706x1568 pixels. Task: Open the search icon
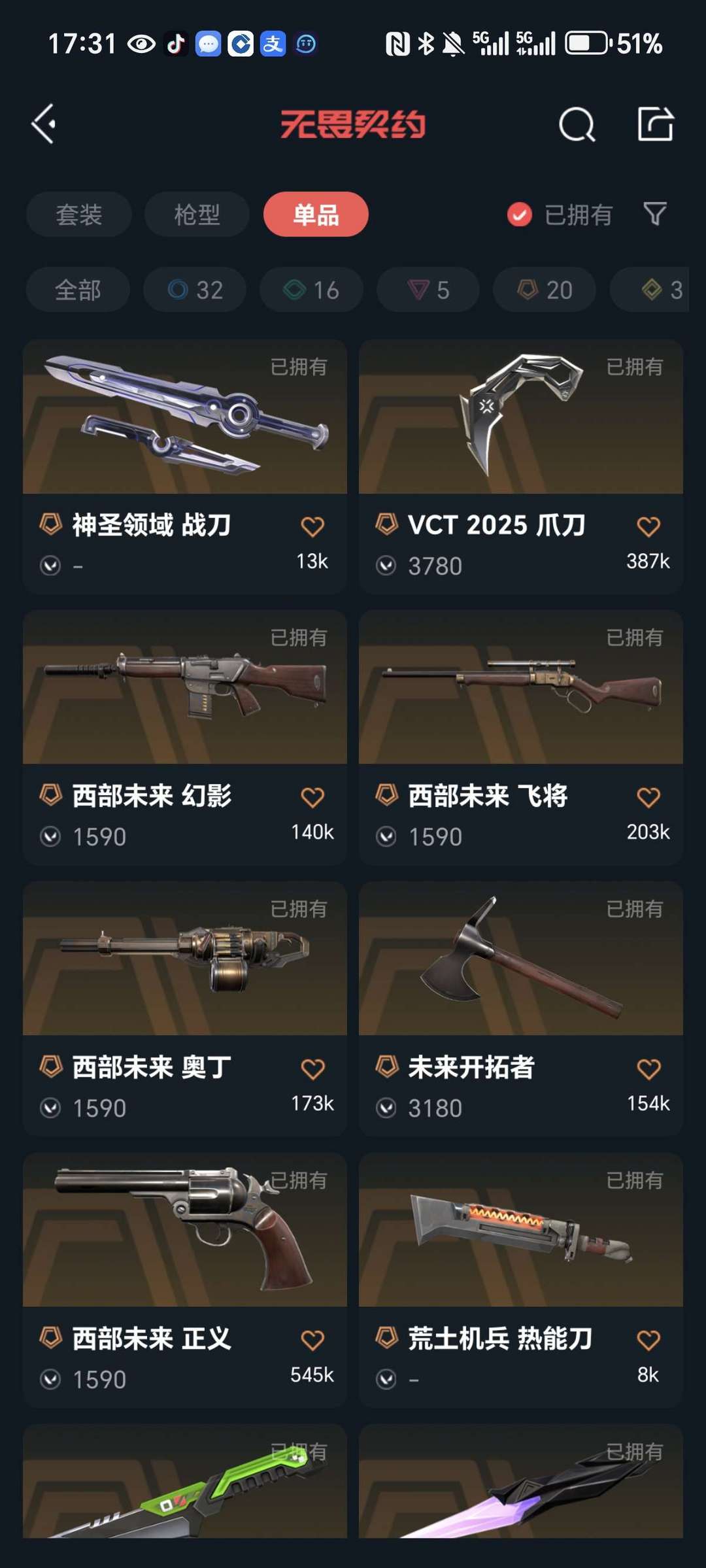tap(577, 124)
